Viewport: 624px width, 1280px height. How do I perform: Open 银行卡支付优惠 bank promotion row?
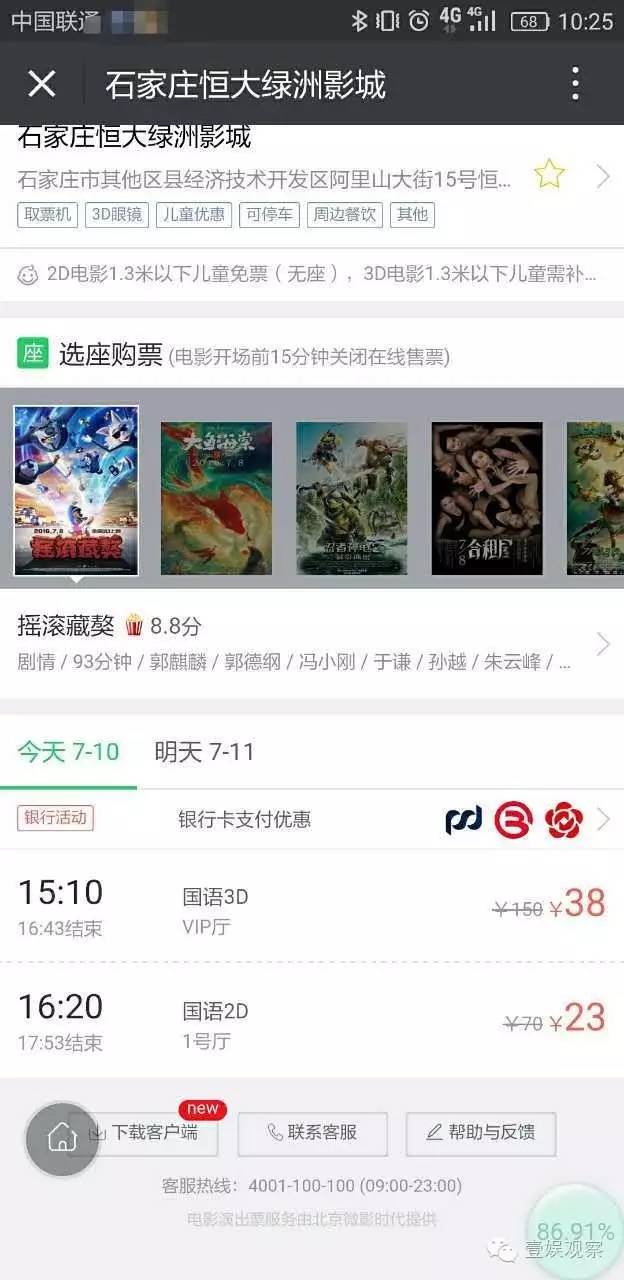(x=310, y=820)
